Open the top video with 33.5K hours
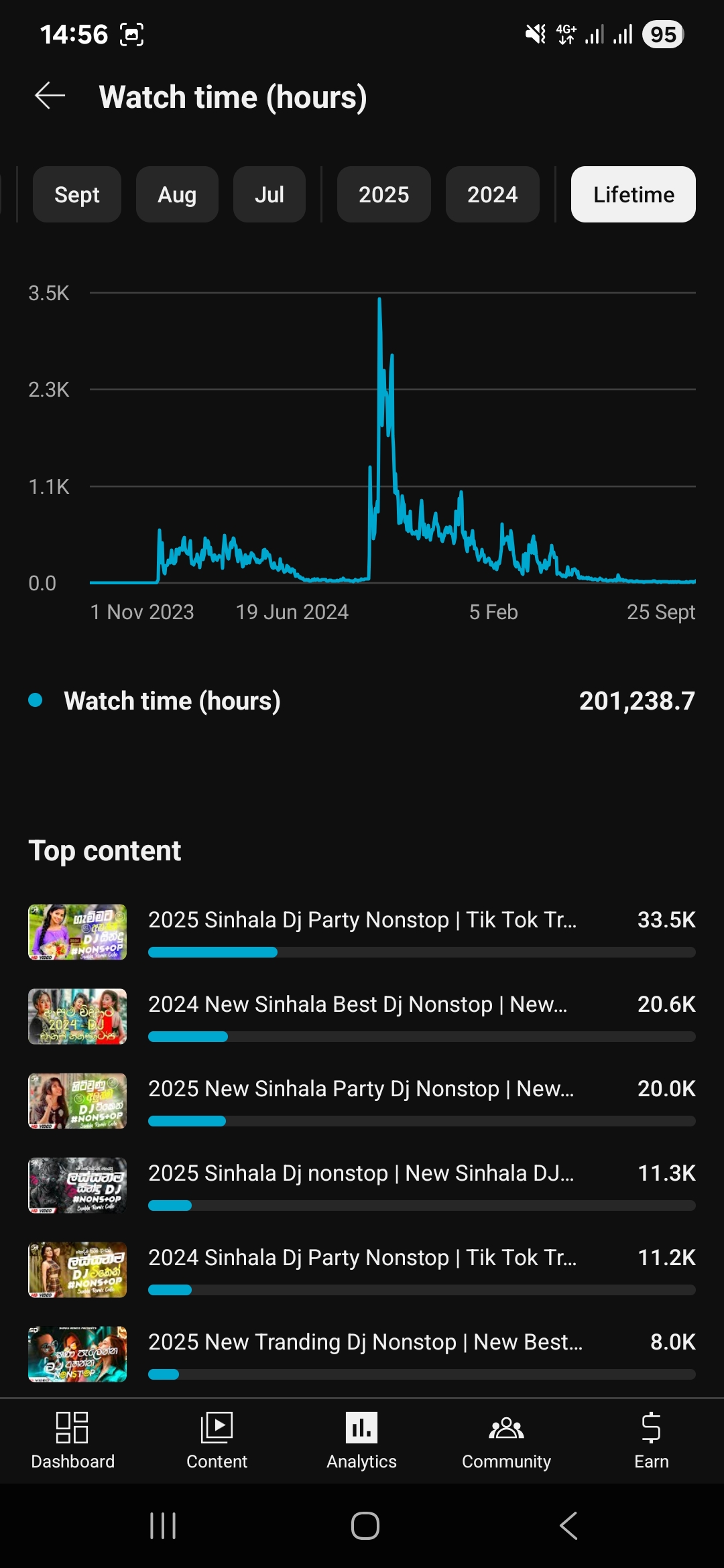The height and width of the screenshot is (1568, 724). [x=362, y=921]
